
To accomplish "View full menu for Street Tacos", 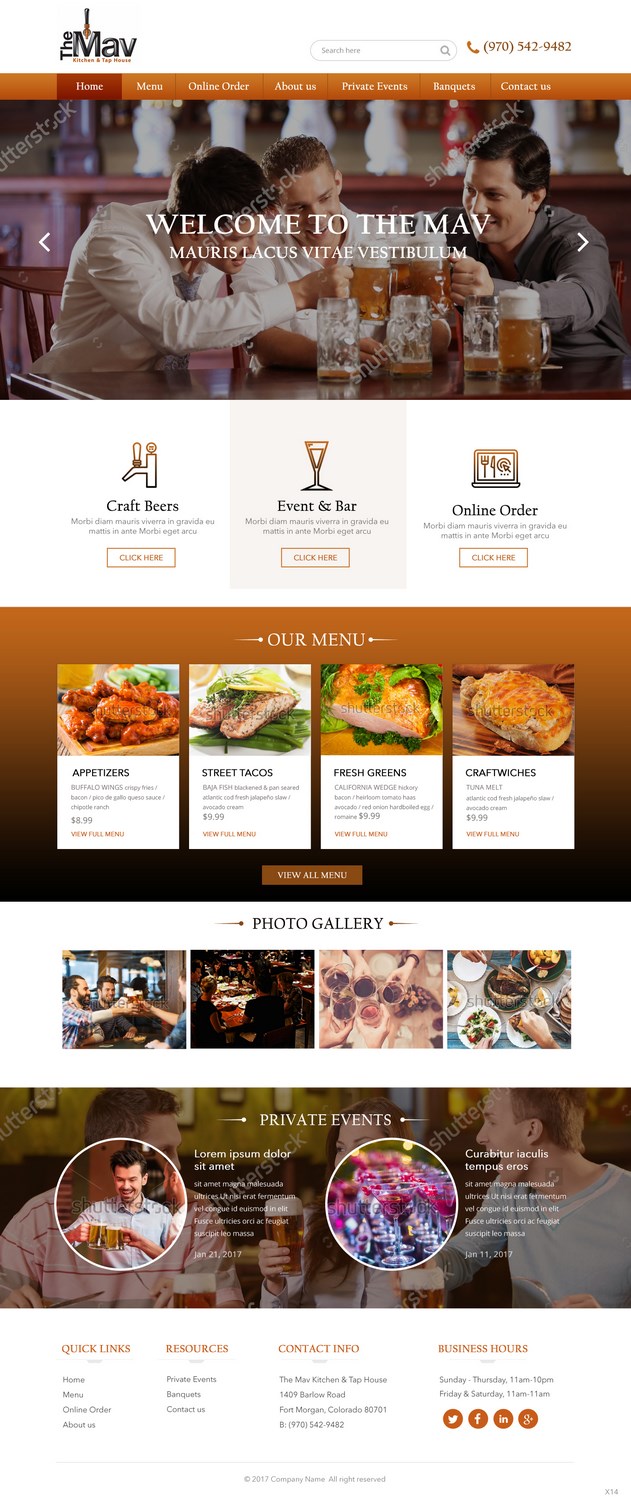I will 229,834.
